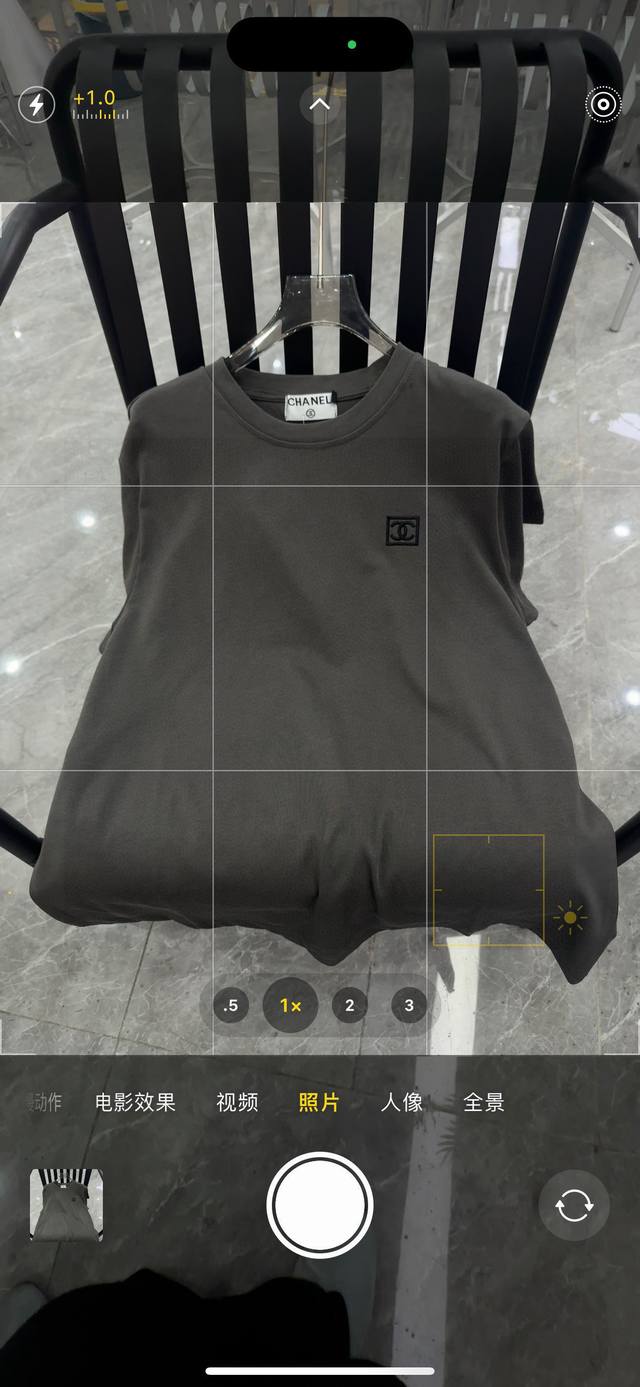Select the 照片 photo mode
Image resolution: width=640 pixels, height=1387 pixels.
coord(319,1102)
